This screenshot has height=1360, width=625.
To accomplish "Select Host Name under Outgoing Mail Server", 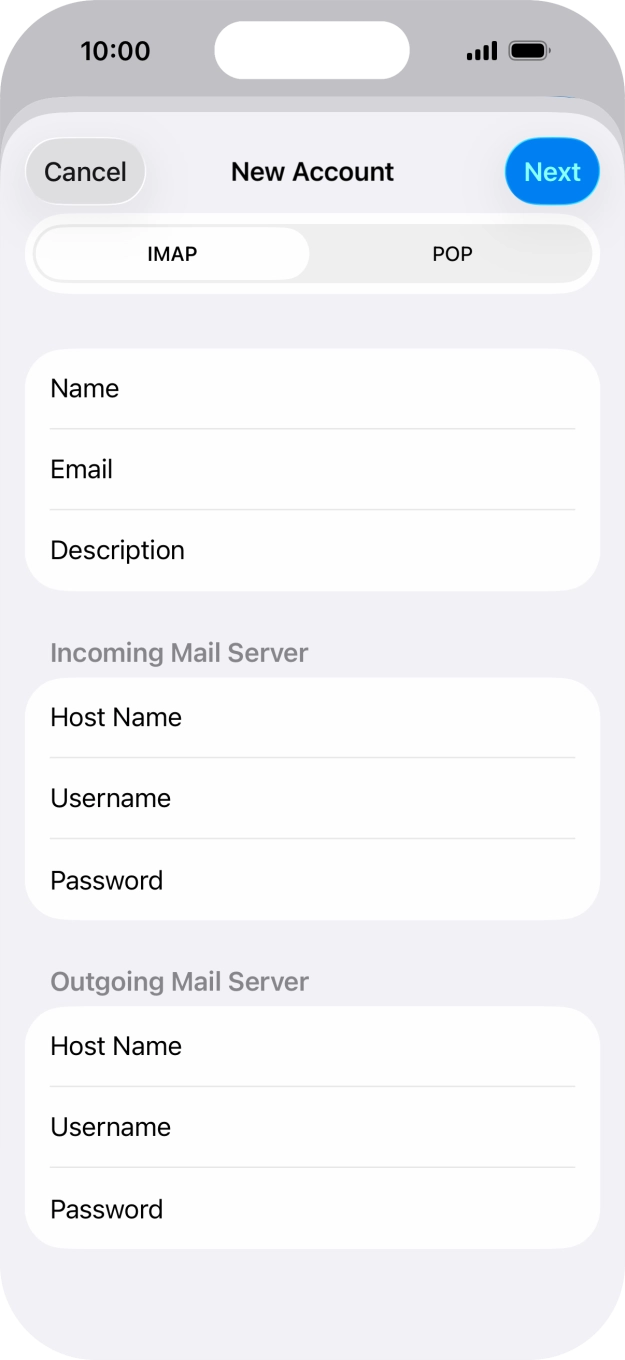I will click(312, 1047).
